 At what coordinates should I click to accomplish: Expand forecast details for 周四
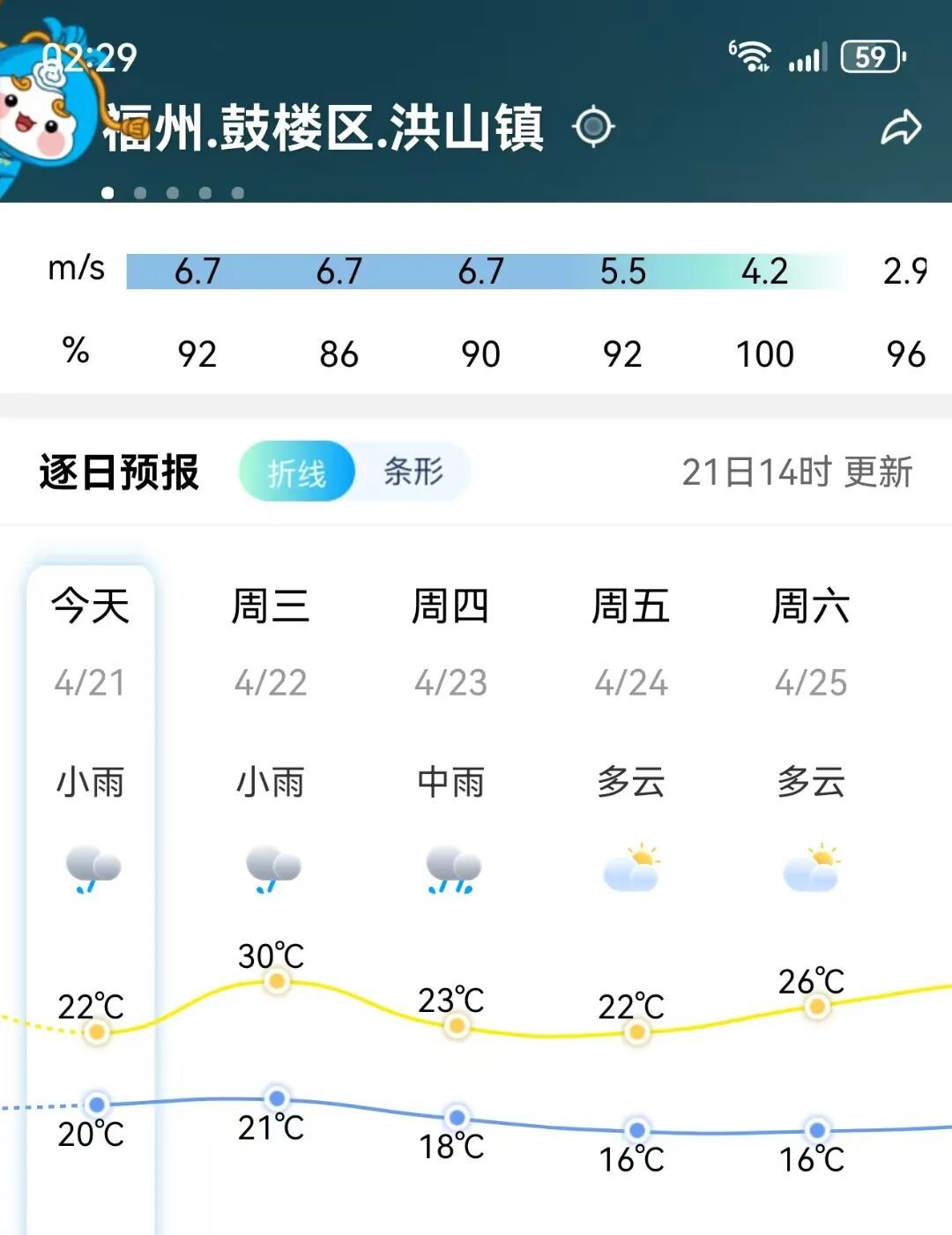(x=452, y=607)
